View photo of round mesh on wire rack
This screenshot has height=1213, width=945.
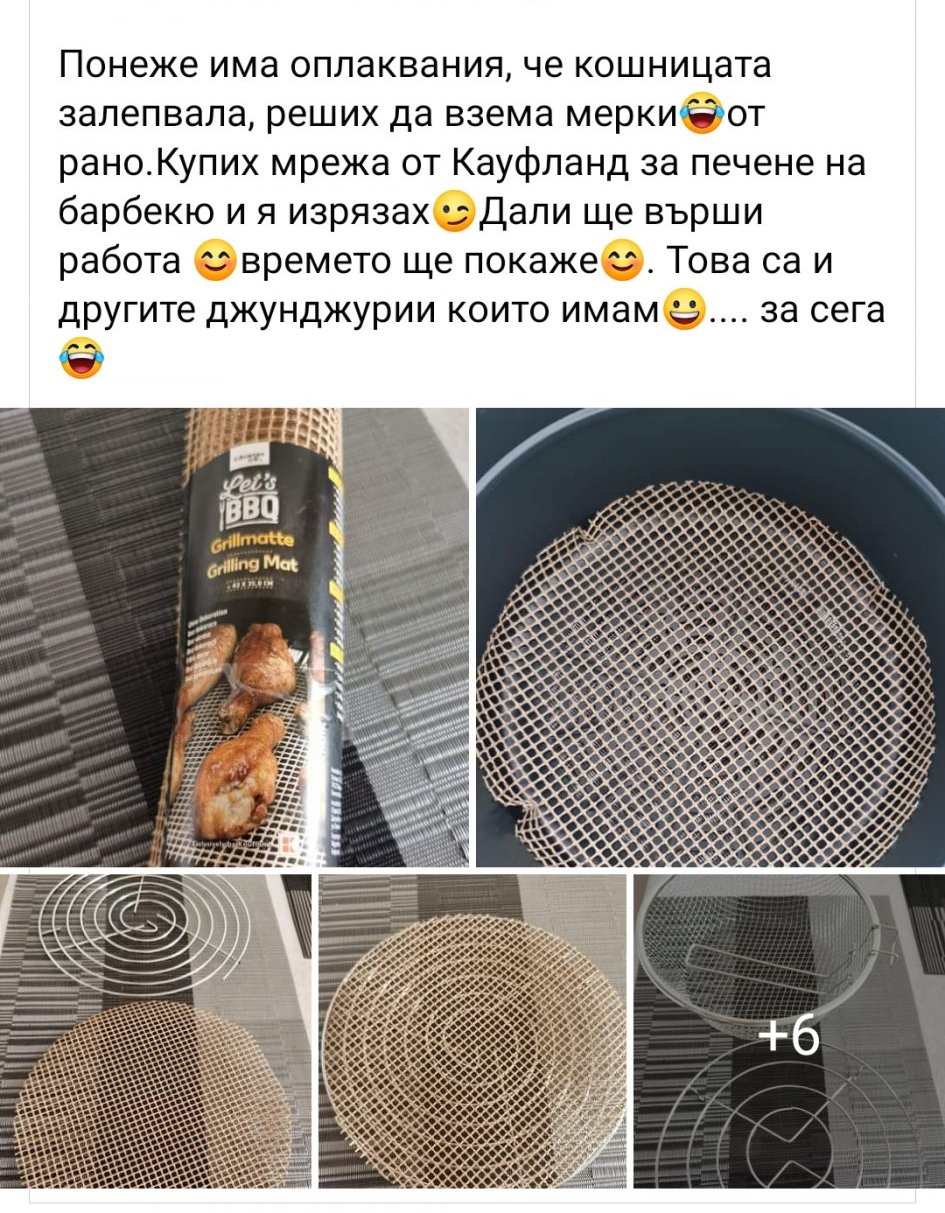472,1030
